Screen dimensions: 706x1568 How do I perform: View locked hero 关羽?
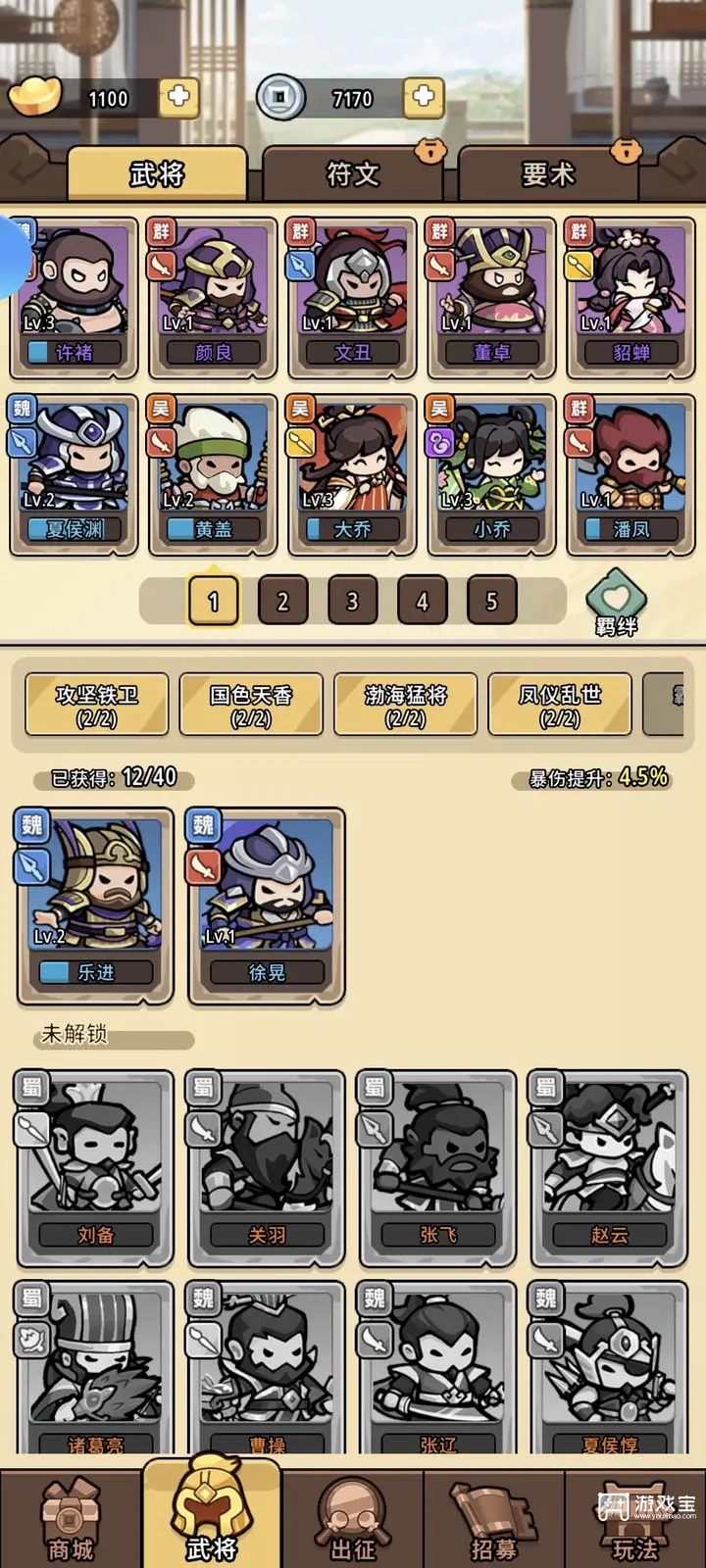(x=266, y=1168)
